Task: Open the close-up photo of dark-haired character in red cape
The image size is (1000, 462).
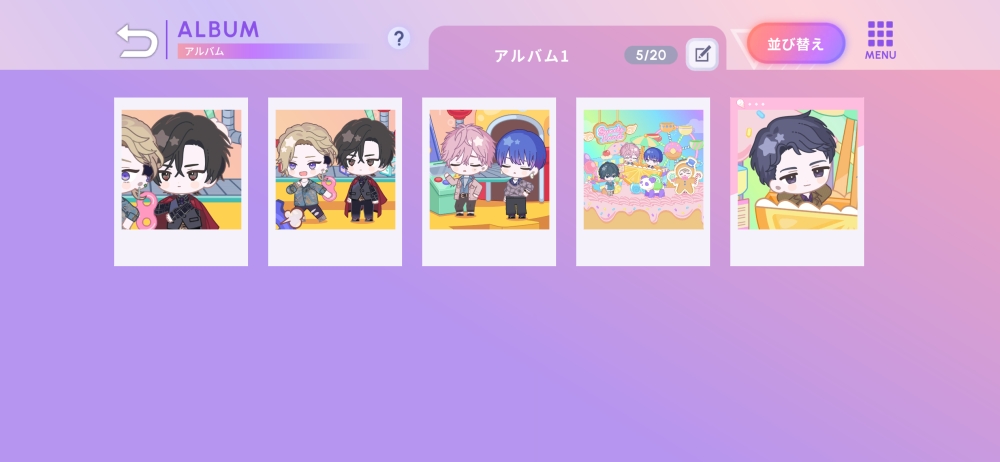Action: point(181,181)
